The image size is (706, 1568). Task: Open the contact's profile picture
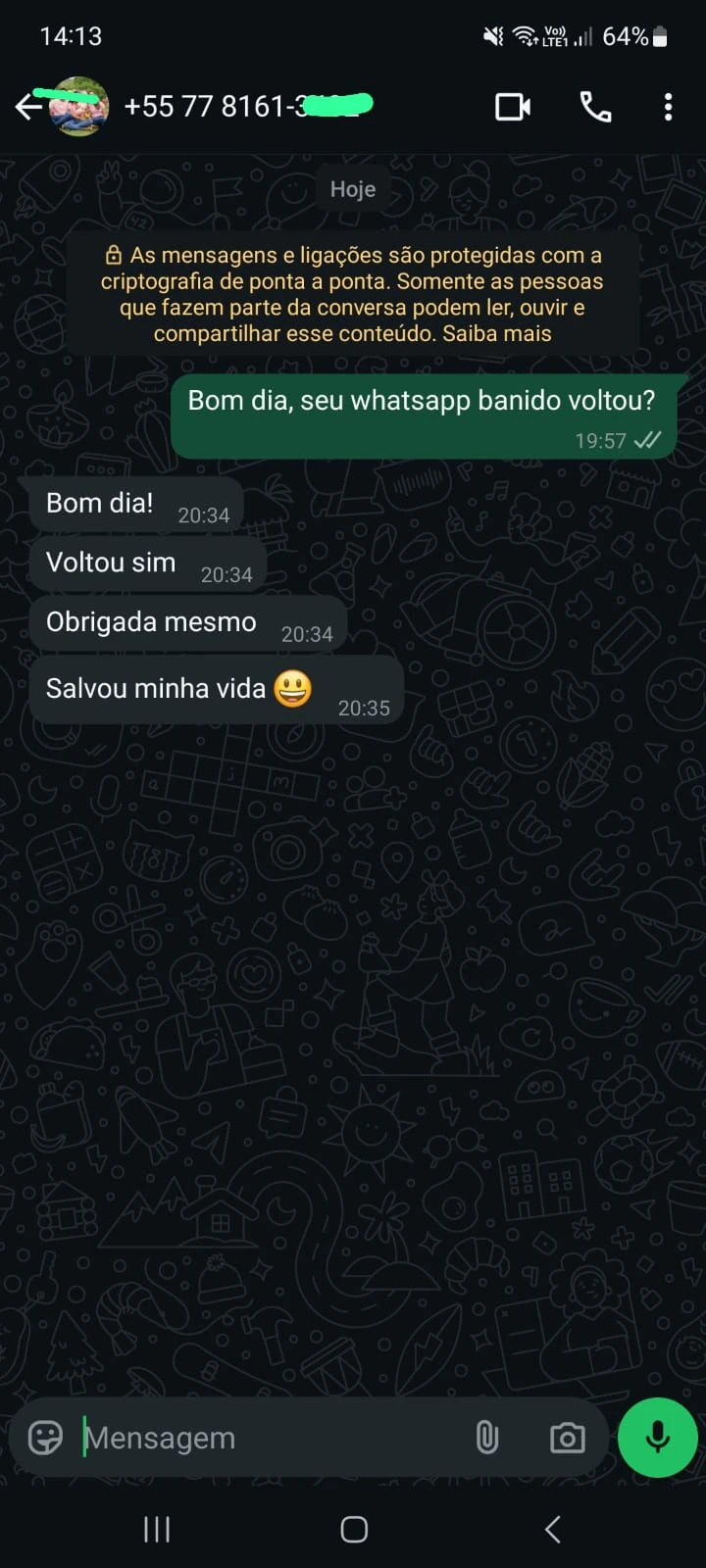[79, 106]
